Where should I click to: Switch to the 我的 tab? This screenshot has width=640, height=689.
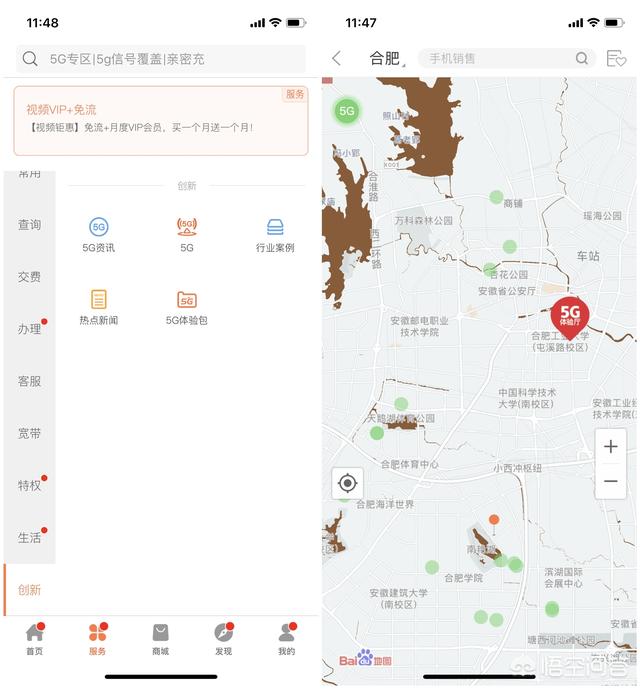[x=287, y=638]
